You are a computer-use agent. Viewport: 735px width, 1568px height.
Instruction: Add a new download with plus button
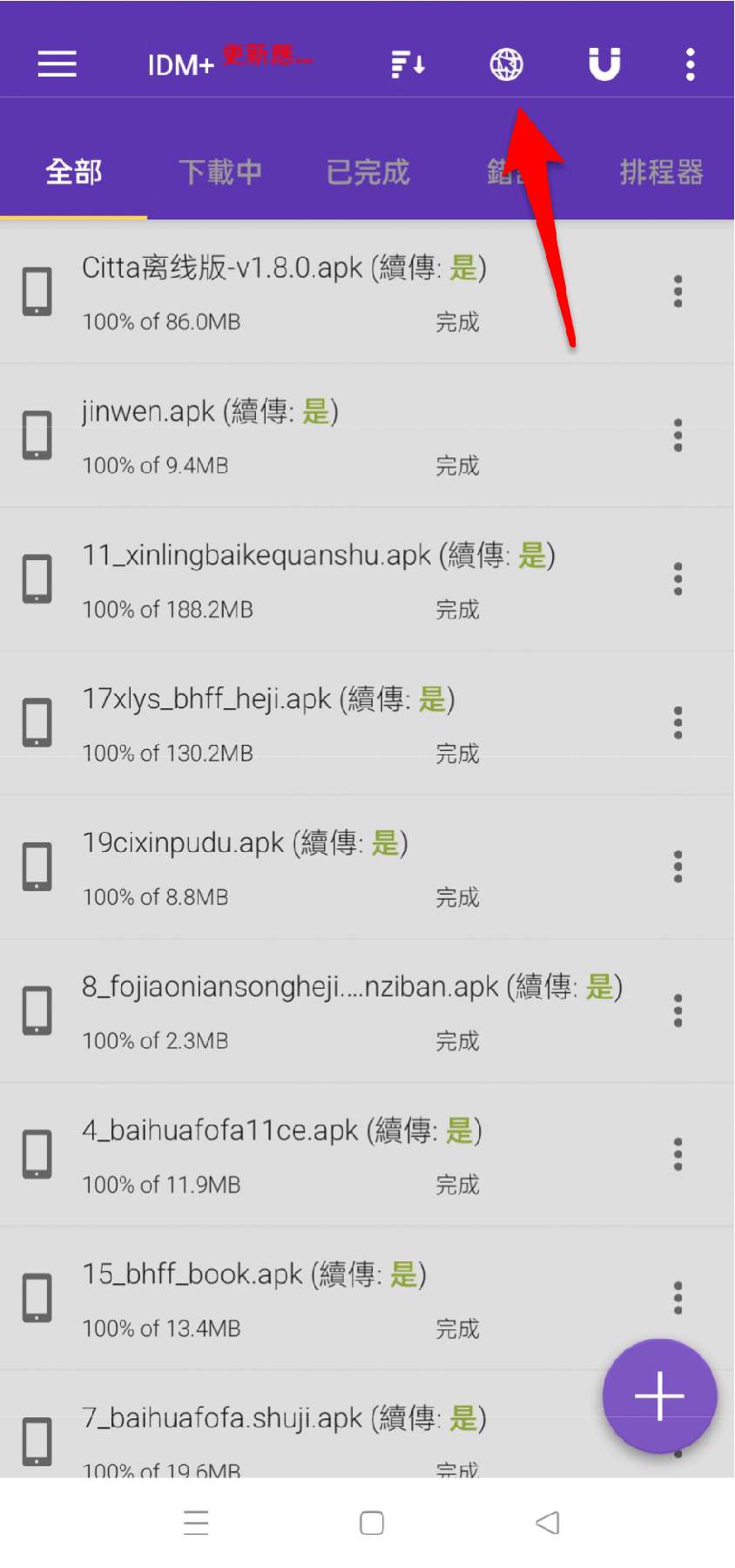click(x=659, y=1396)
